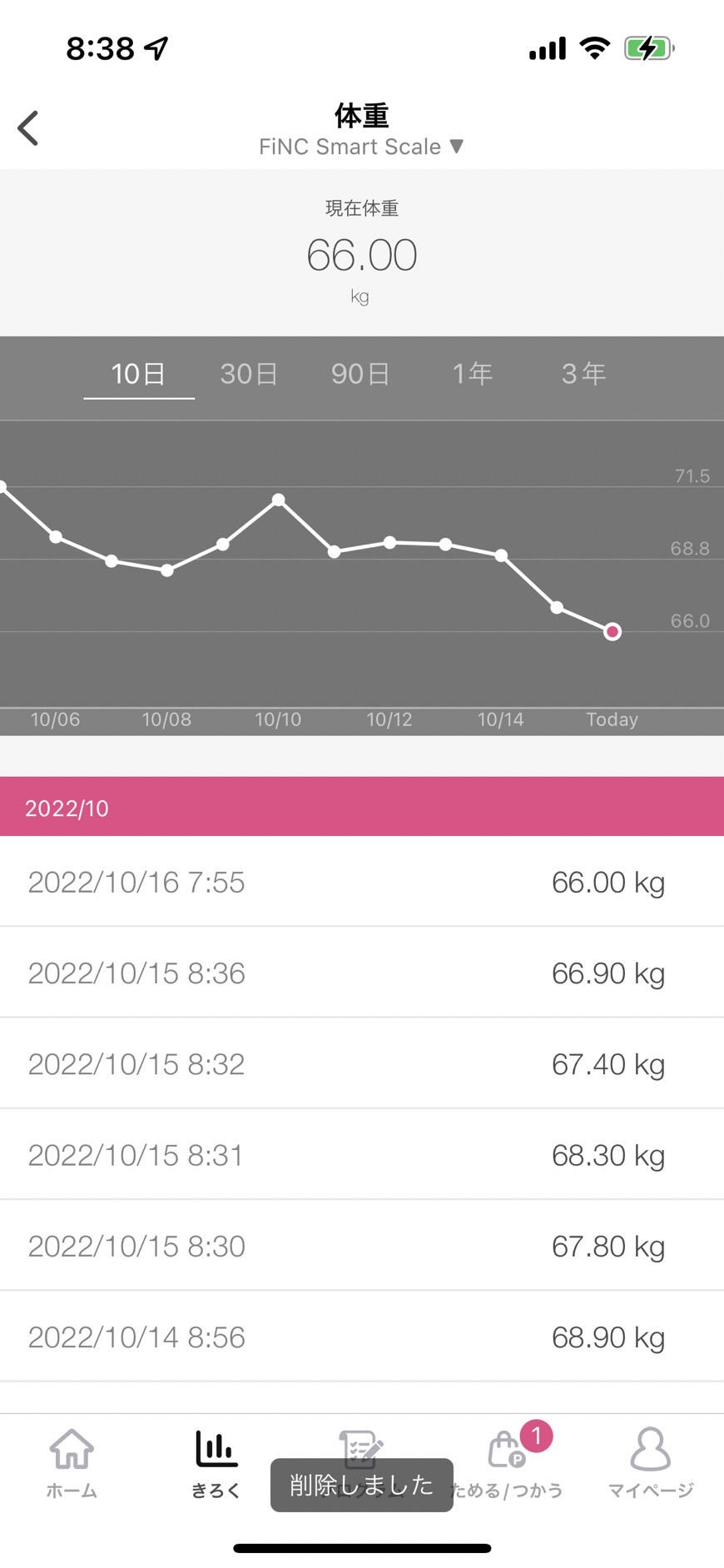The image size is (724, 1568).
Task: Select the きろく tab
Action: pos(216,1463)
